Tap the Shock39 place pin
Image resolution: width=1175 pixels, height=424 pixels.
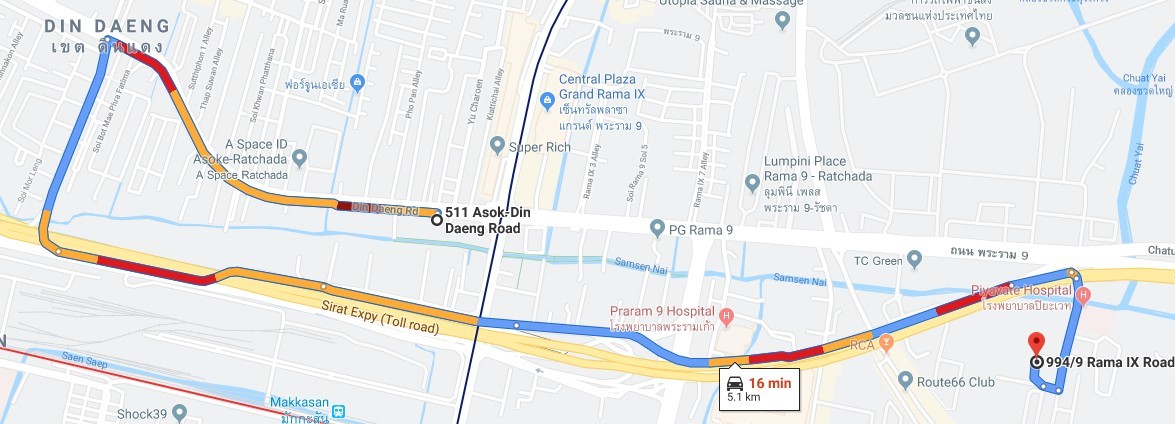click(180, 412)
